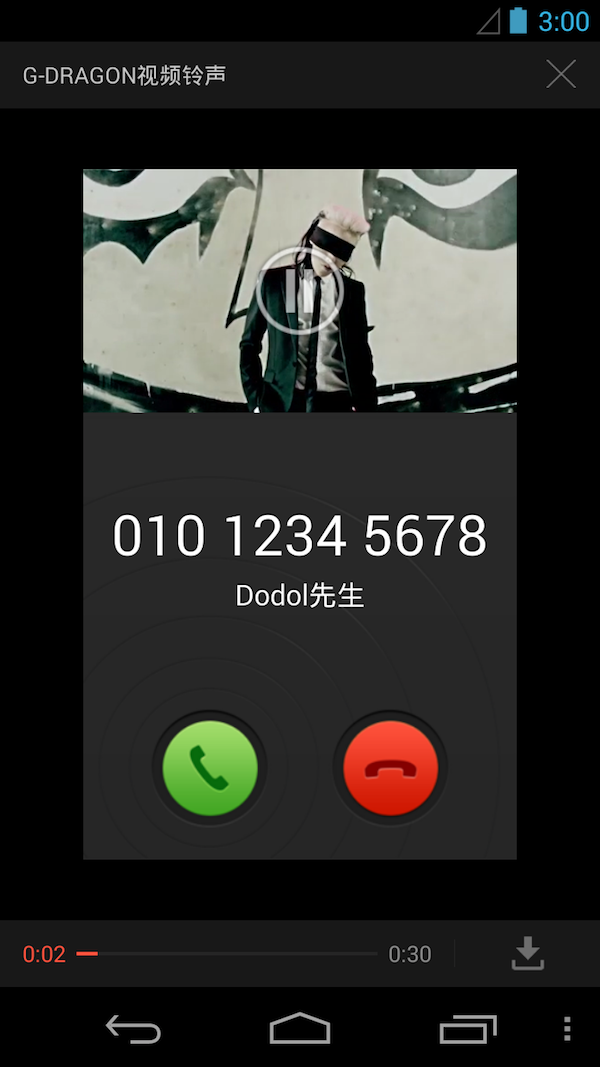600x1067 pixels.
Task: Seek on the playback progress bar
Action: pyautogui.click(x=228, y=954)
